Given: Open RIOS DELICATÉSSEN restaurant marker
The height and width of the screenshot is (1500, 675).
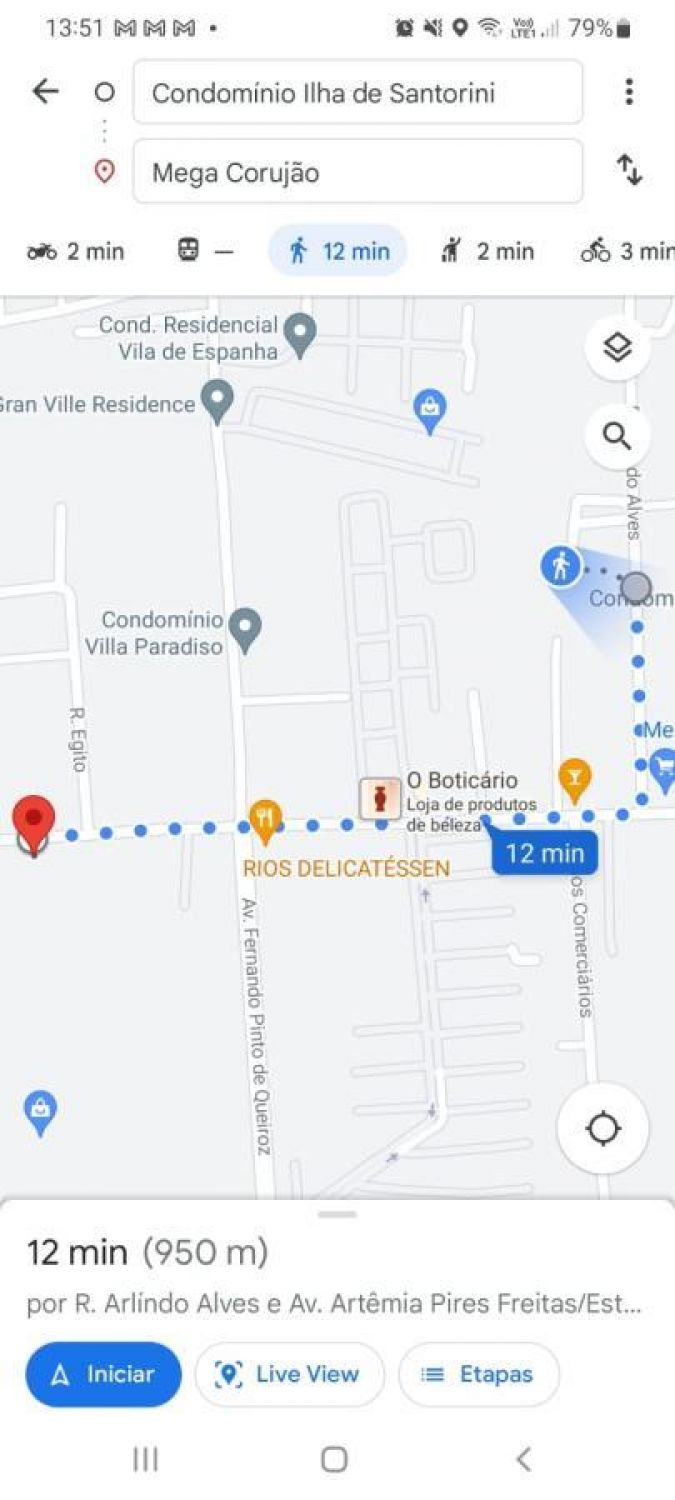Looking at the screenshot, I should tap(264, 820).
